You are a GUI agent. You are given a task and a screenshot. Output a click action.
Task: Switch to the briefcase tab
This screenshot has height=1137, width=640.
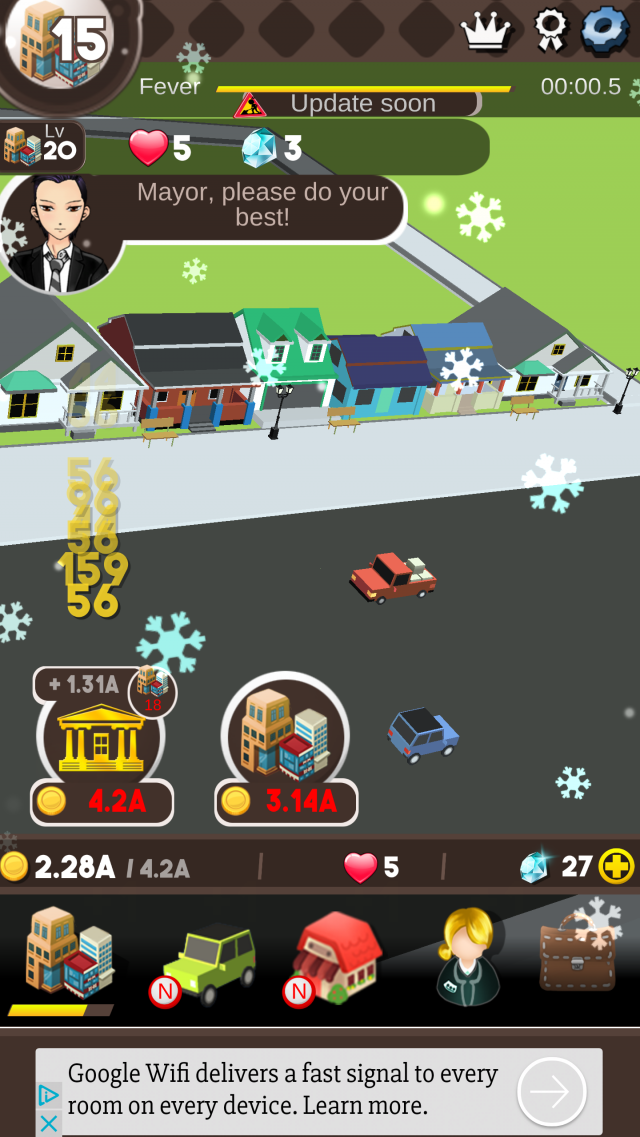pyautogui.click(x=578, y=955)
